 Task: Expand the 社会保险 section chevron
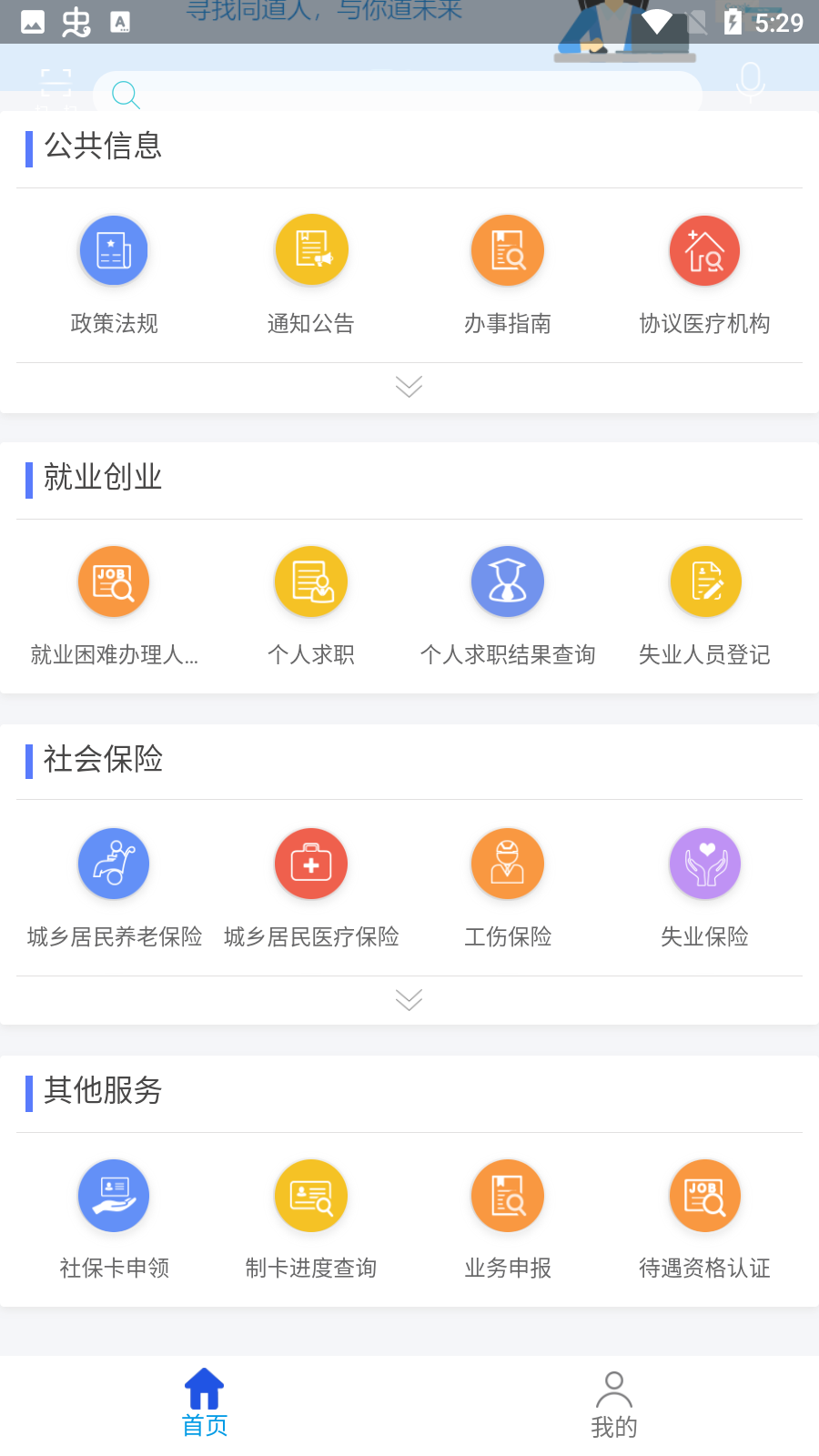[x=408, y=999]
